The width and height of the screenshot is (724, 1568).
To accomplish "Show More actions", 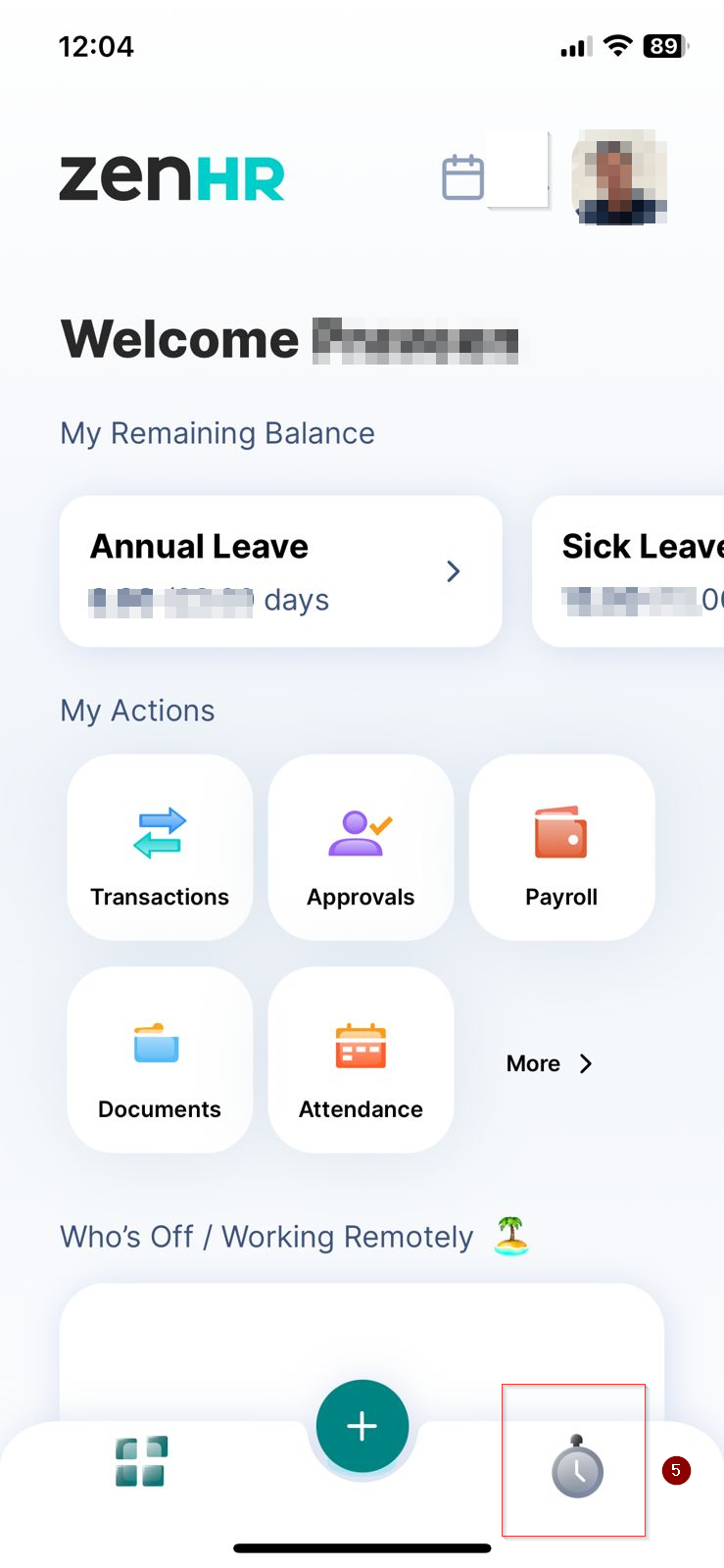I will click(550, 1064).
